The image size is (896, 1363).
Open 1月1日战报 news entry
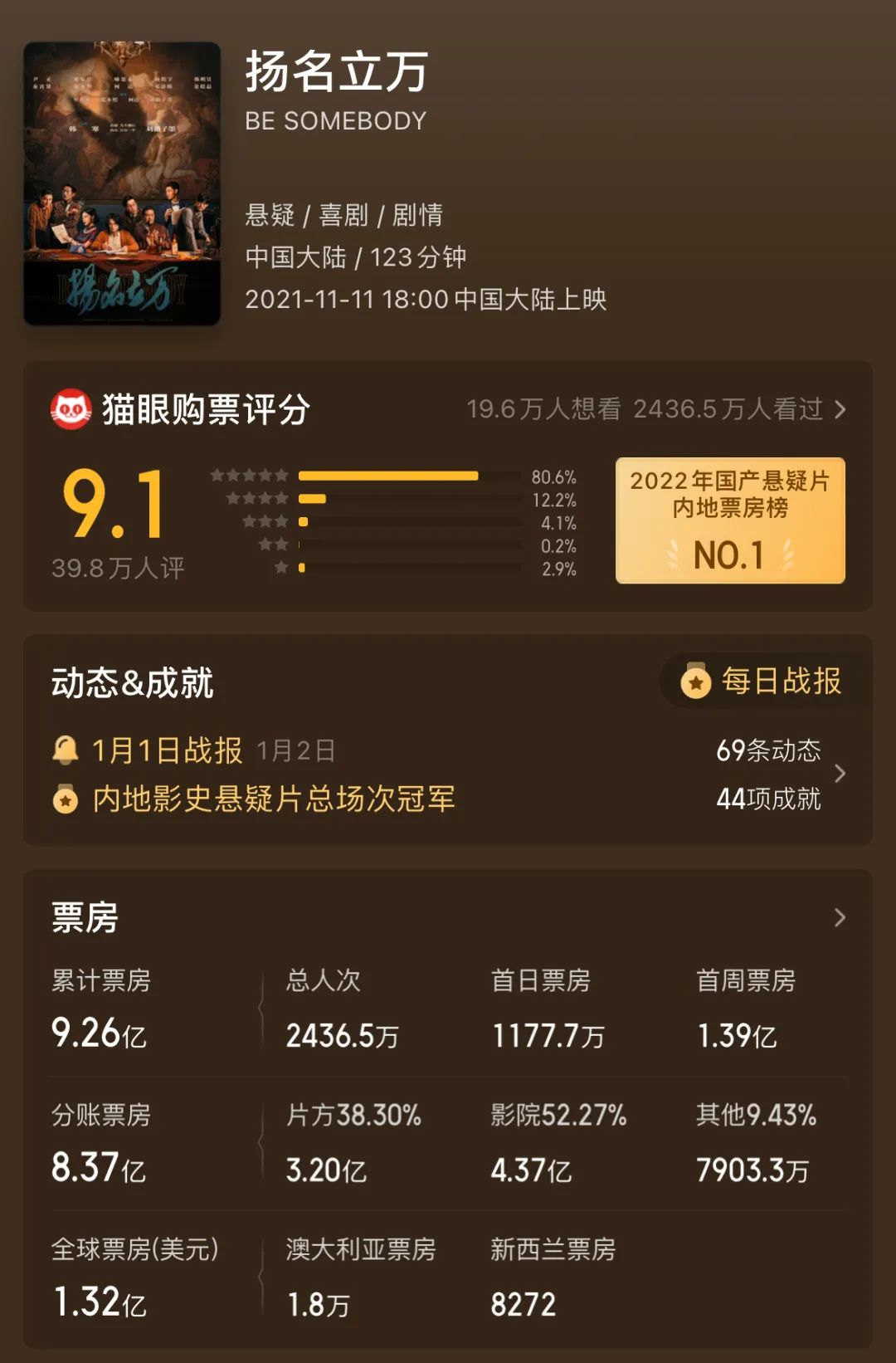coord(168,750)
